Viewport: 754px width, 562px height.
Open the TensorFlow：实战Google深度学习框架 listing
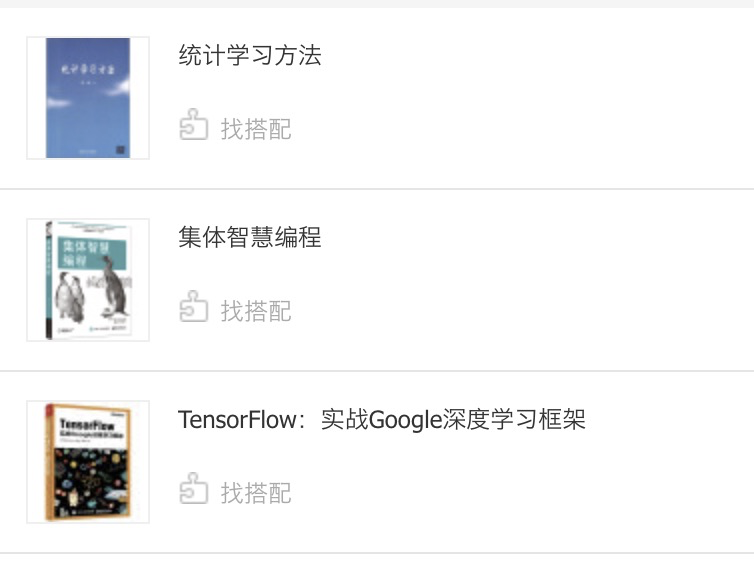[x=381, y=420]
